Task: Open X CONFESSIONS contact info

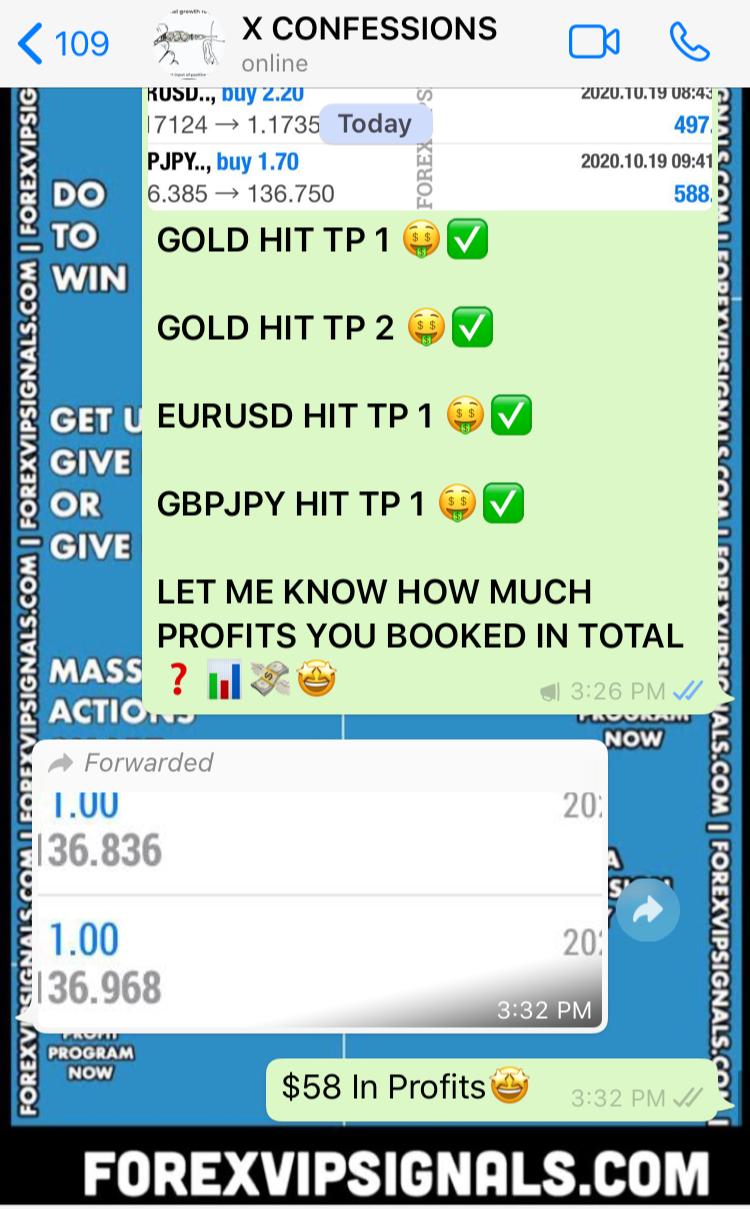Action: [368, 44]
